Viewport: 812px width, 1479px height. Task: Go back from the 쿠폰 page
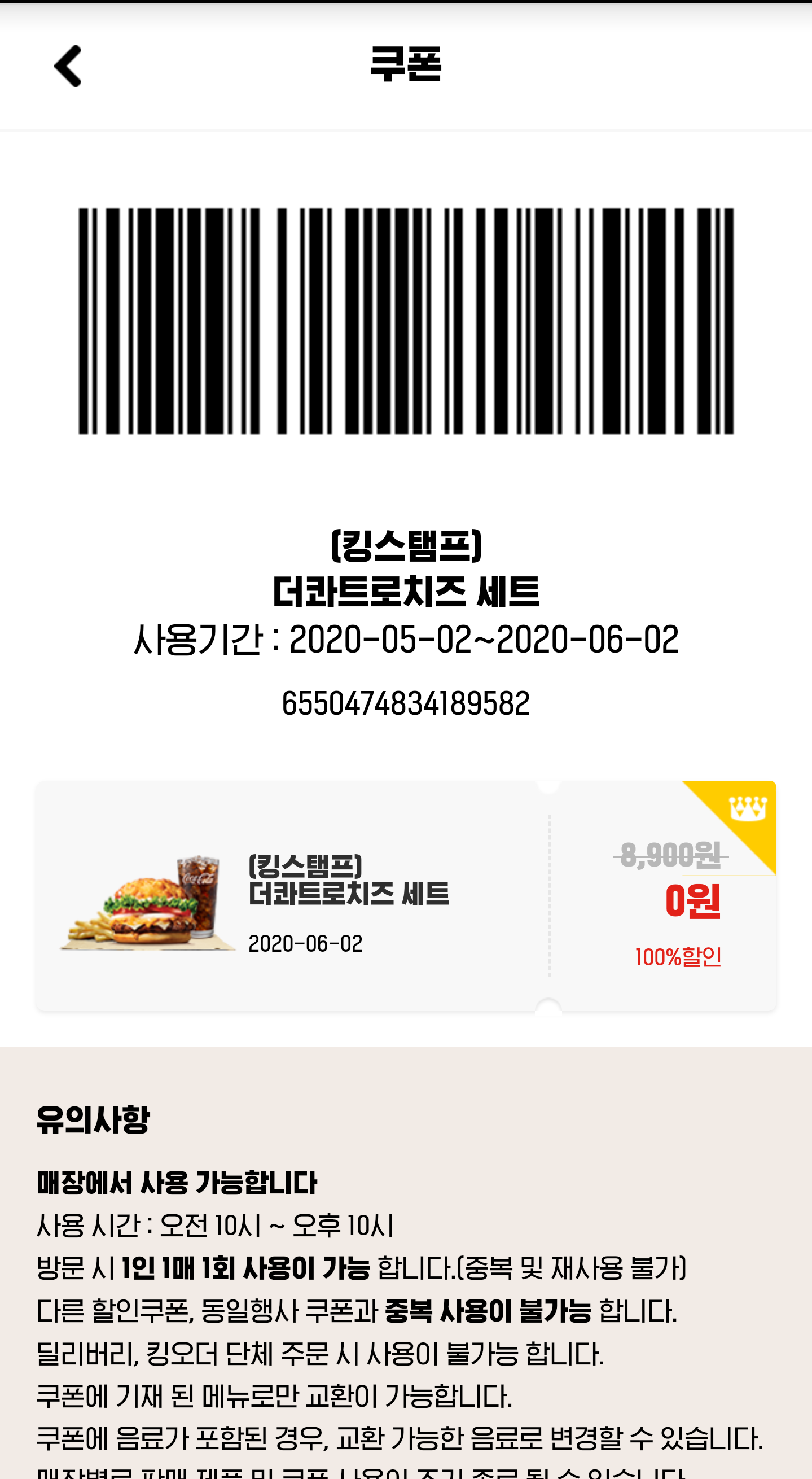click(68, 66)
